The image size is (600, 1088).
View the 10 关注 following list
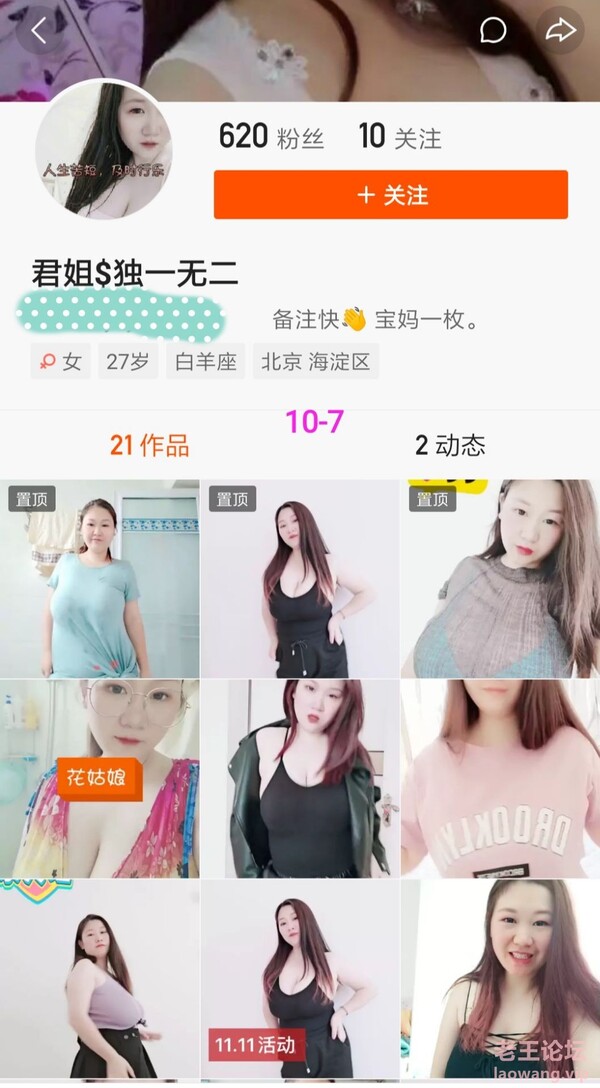click(400, 137)
